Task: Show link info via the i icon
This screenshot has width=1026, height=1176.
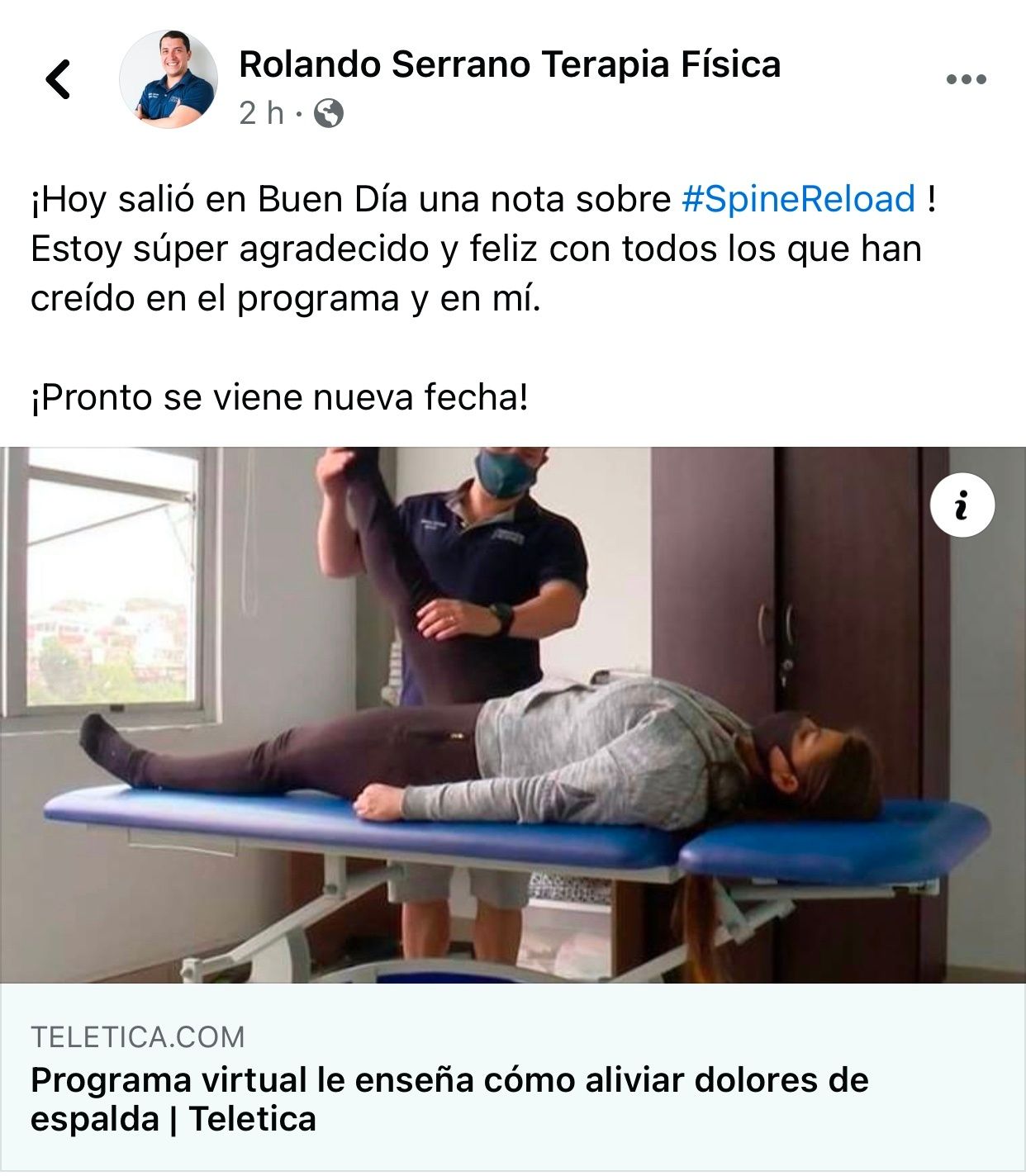Action: click(x=962, y=505)
